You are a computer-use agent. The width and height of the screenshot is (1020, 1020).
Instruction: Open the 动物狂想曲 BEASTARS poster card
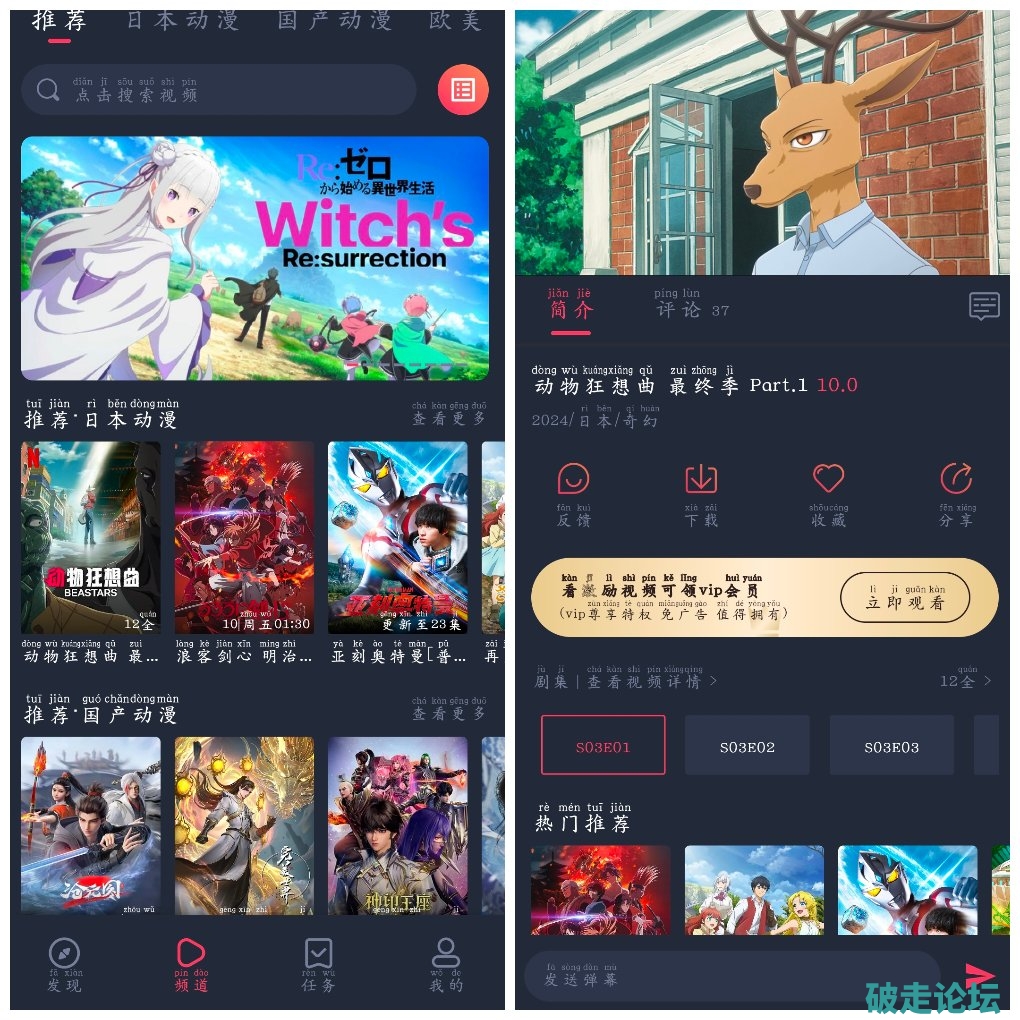tap(91, 537)
